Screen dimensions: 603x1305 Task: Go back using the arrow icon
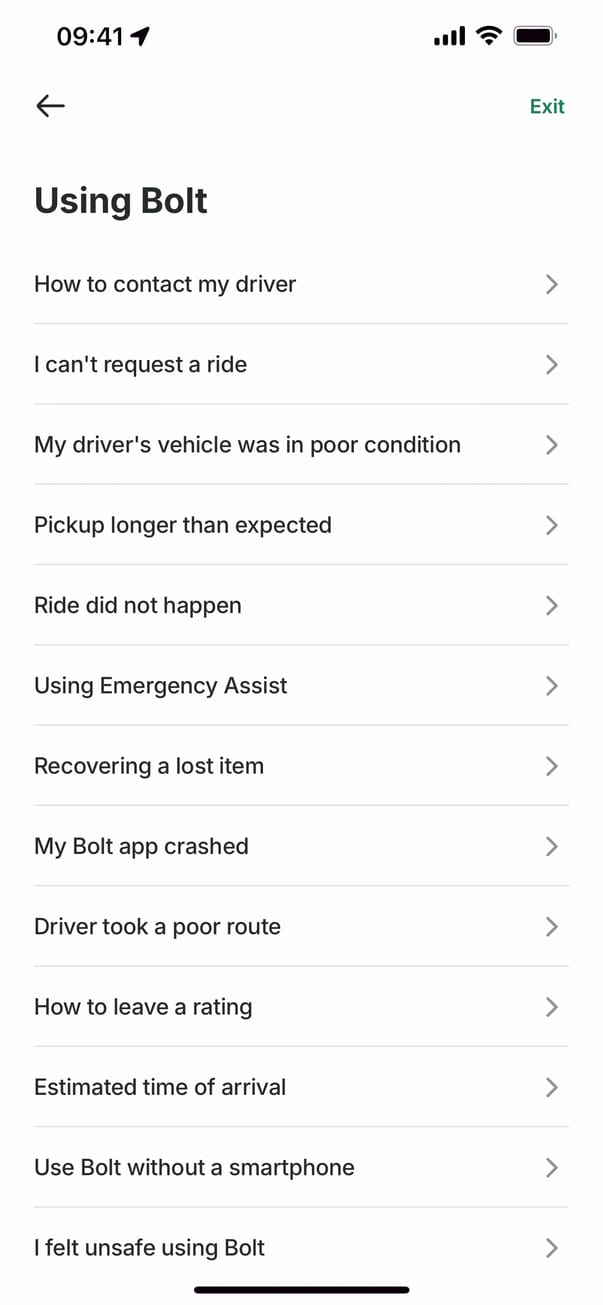(x=50, y=106)
